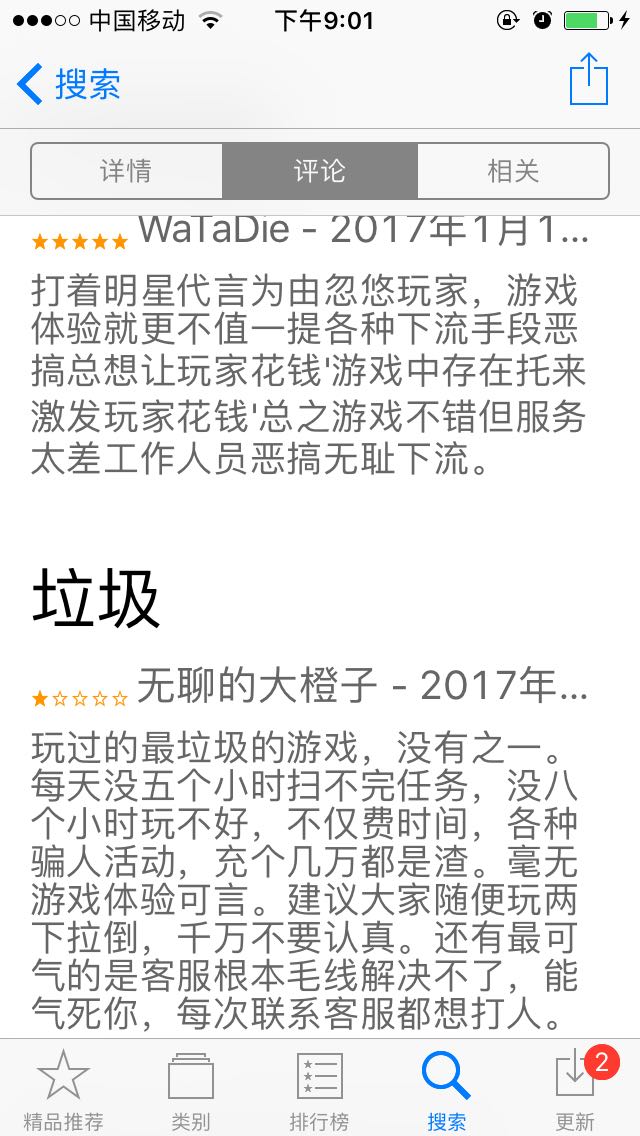Open the 类别 tab

click(x=191, y=1090)
